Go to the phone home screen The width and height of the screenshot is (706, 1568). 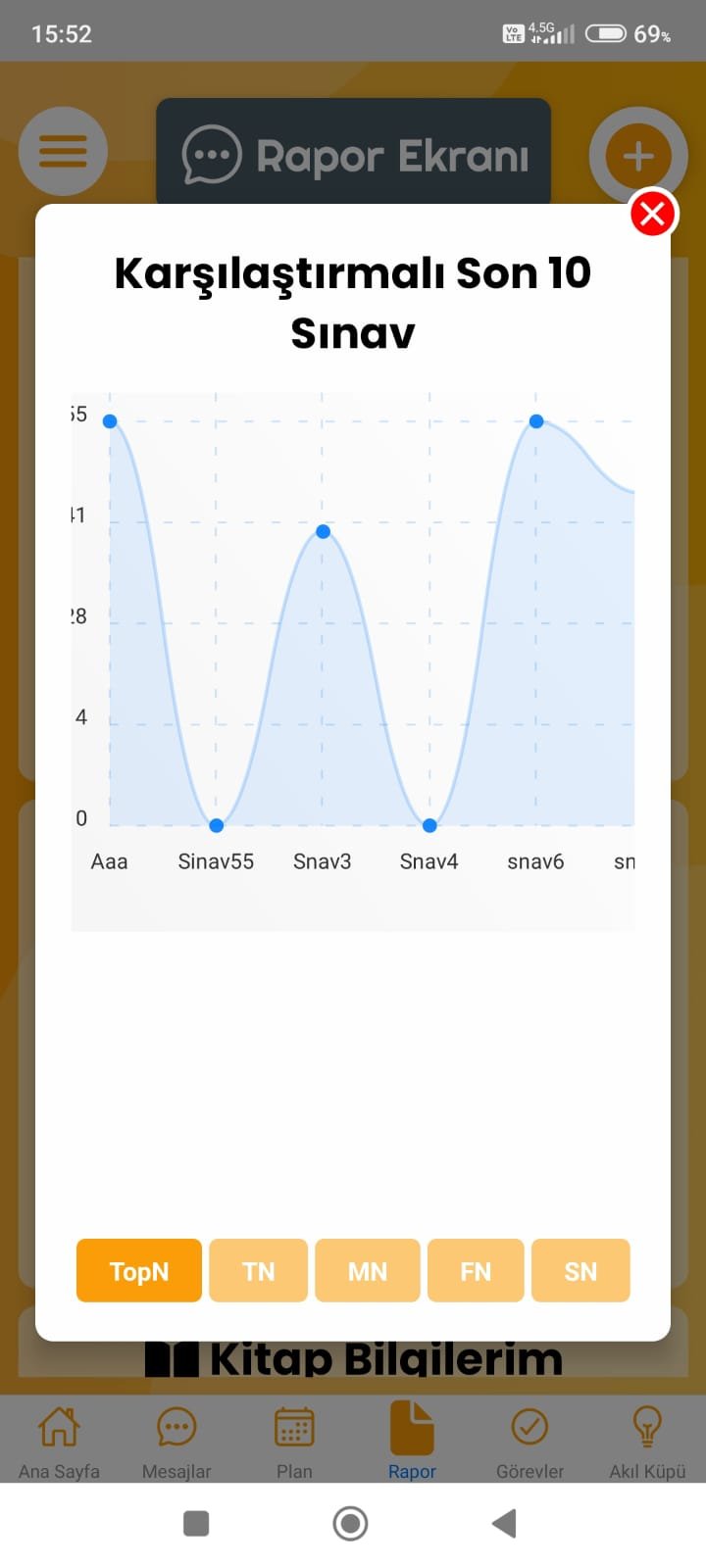(350, 1523)
